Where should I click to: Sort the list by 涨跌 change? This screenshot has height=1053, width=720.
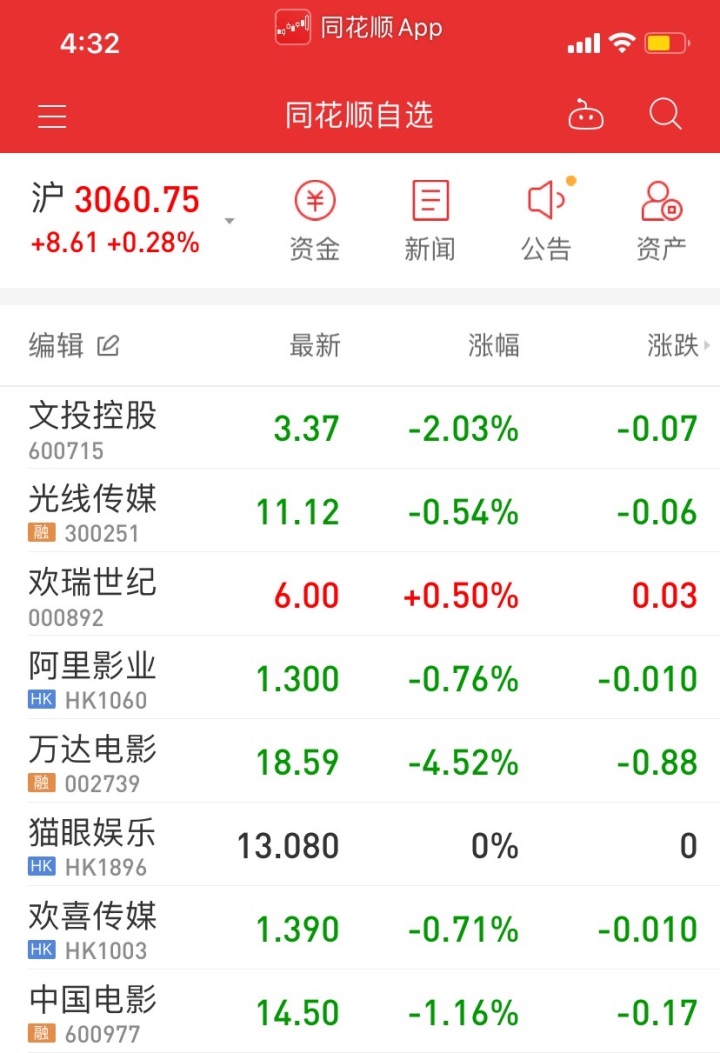pos(674,346)
